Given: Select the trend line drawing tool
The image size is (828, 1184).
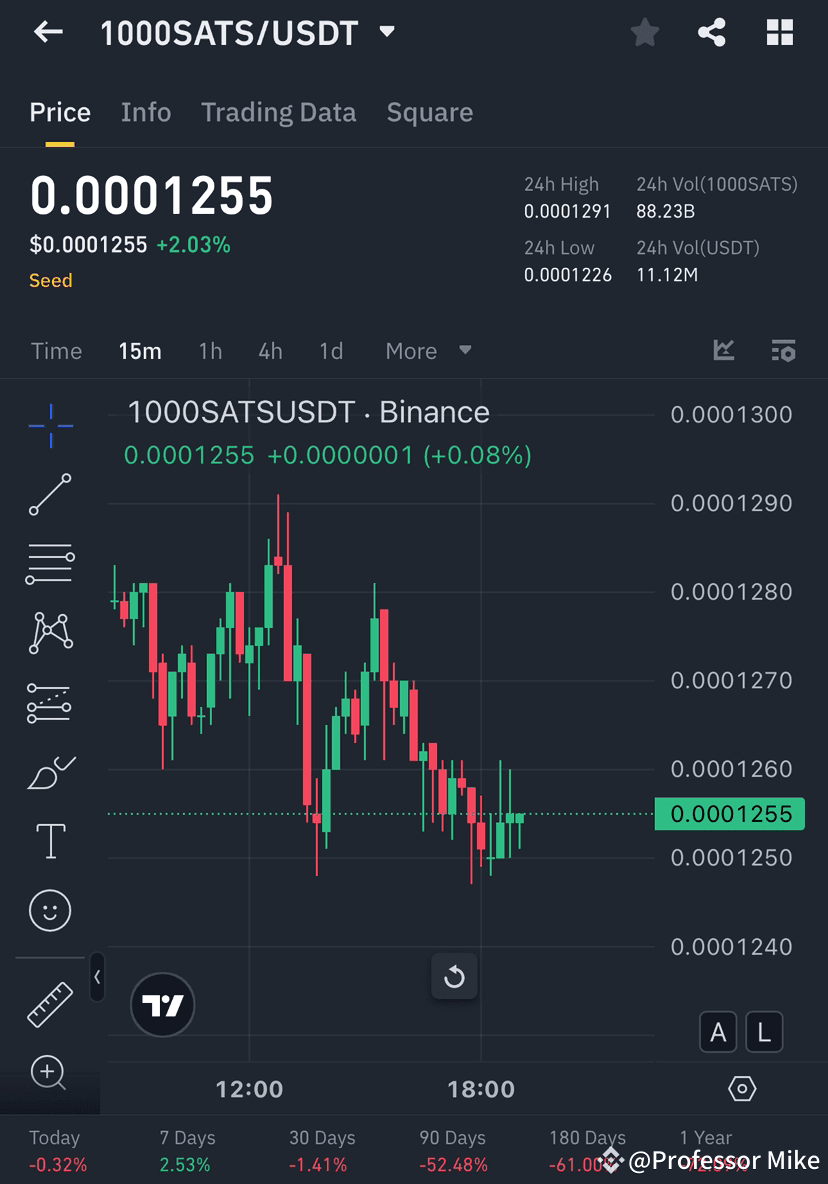Looking at the screenshot, I should [50, 495].
